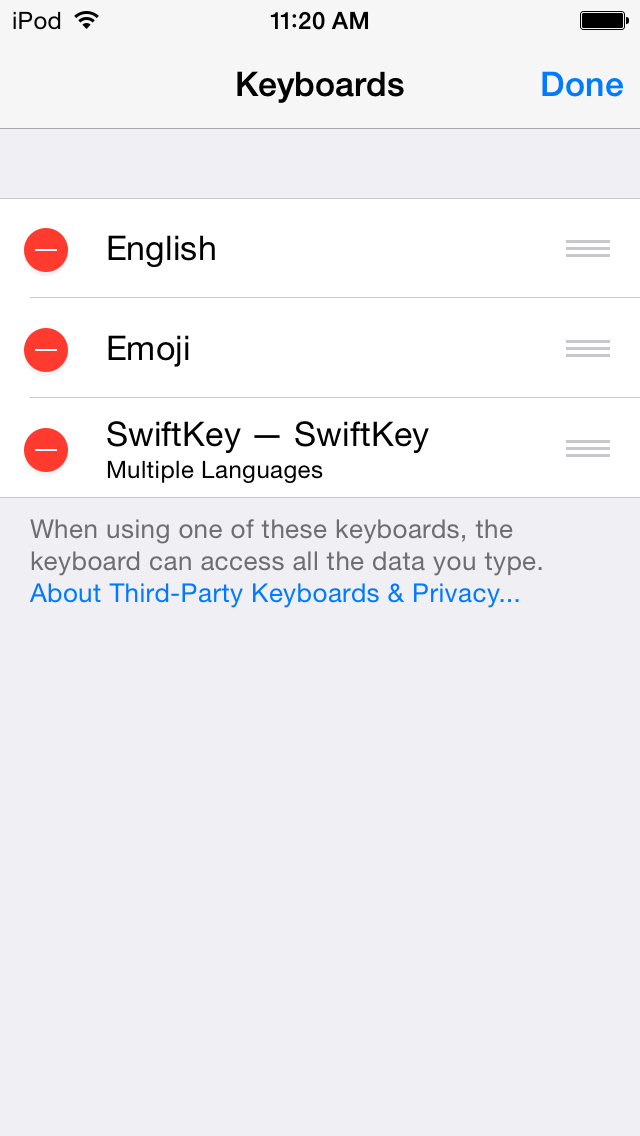Tap the reorder handle on Emoji row

pos(588,348)
